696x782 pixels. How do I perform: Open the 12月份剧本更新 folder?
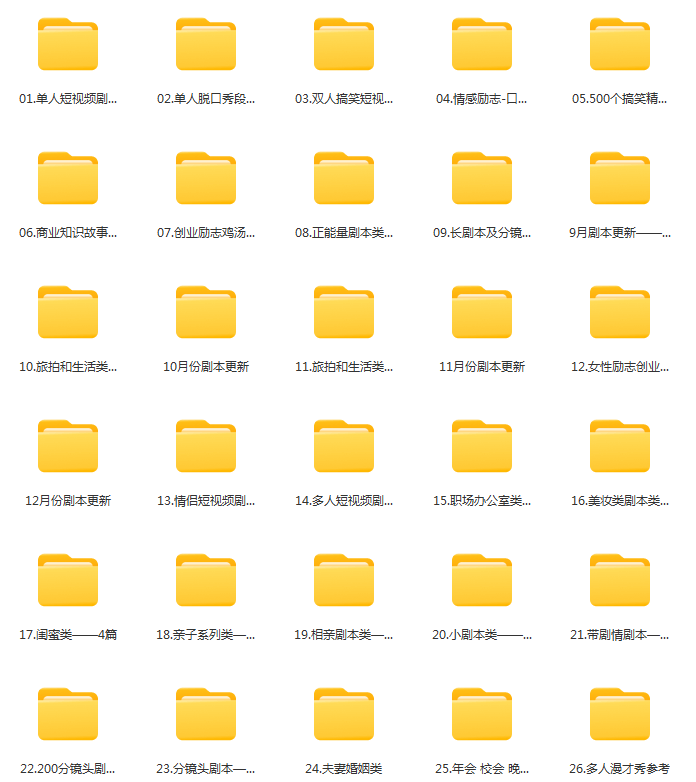[x=68, y=447]
